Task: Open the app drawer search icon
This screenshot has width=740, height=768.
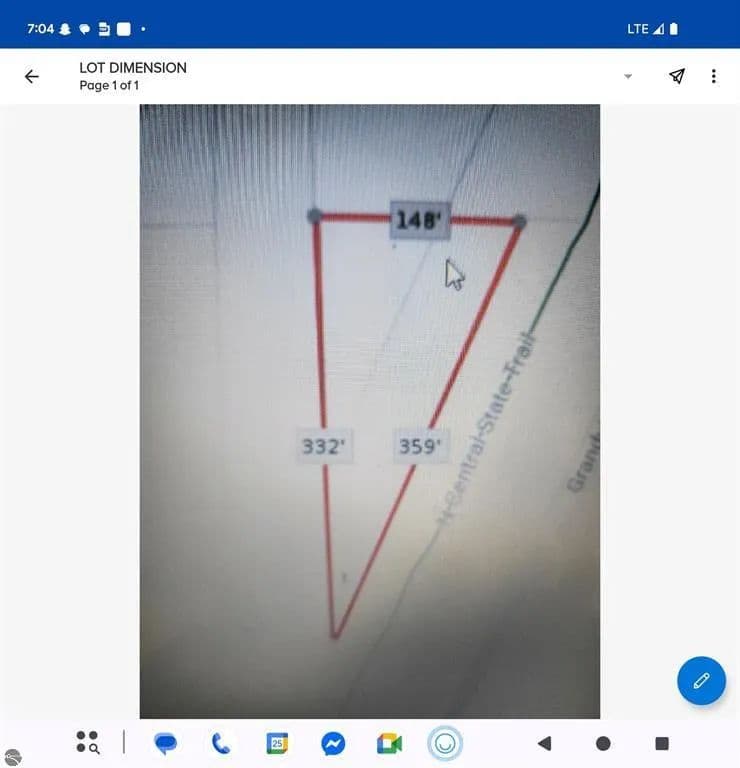Action: click(87, 742)
